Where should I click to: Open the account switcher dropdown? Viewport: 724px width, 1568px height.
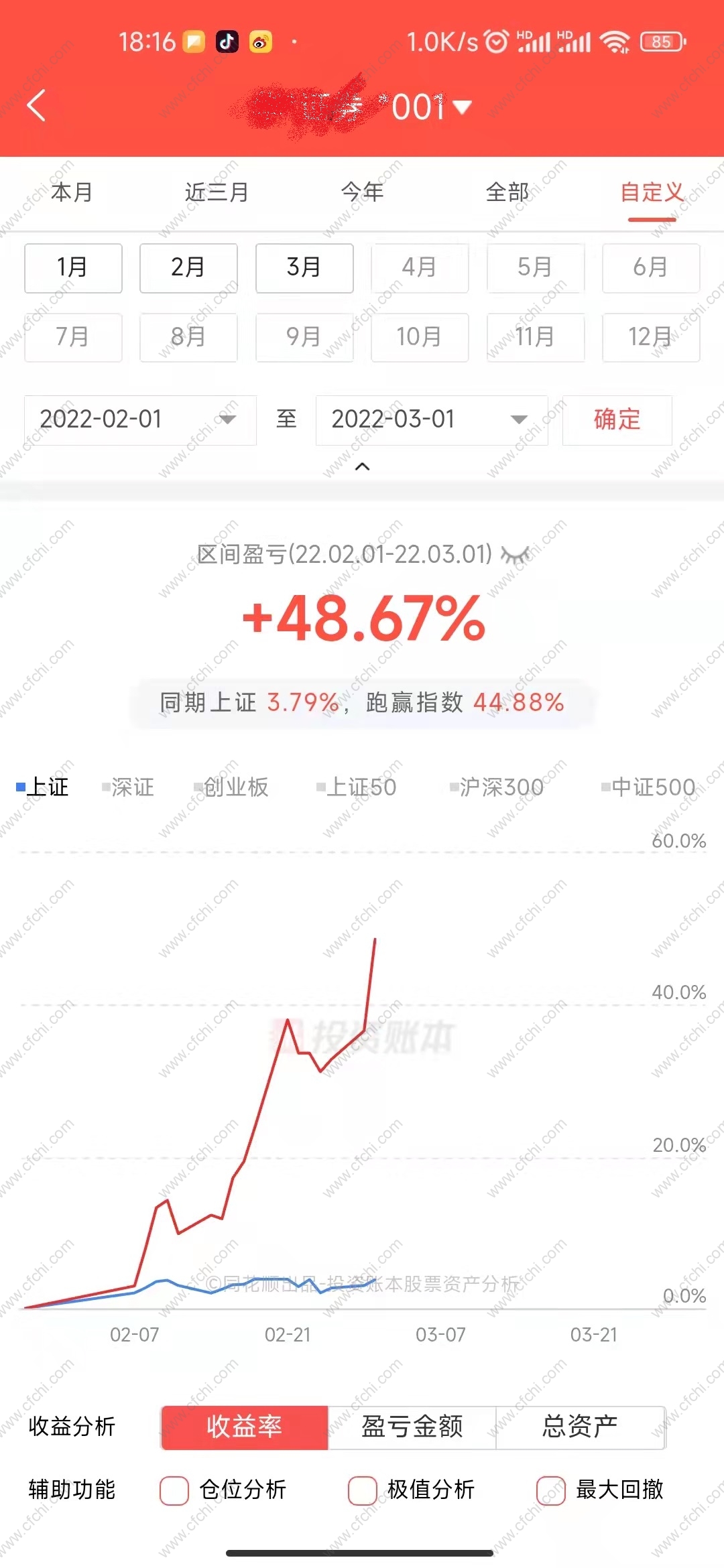[462, 107]
